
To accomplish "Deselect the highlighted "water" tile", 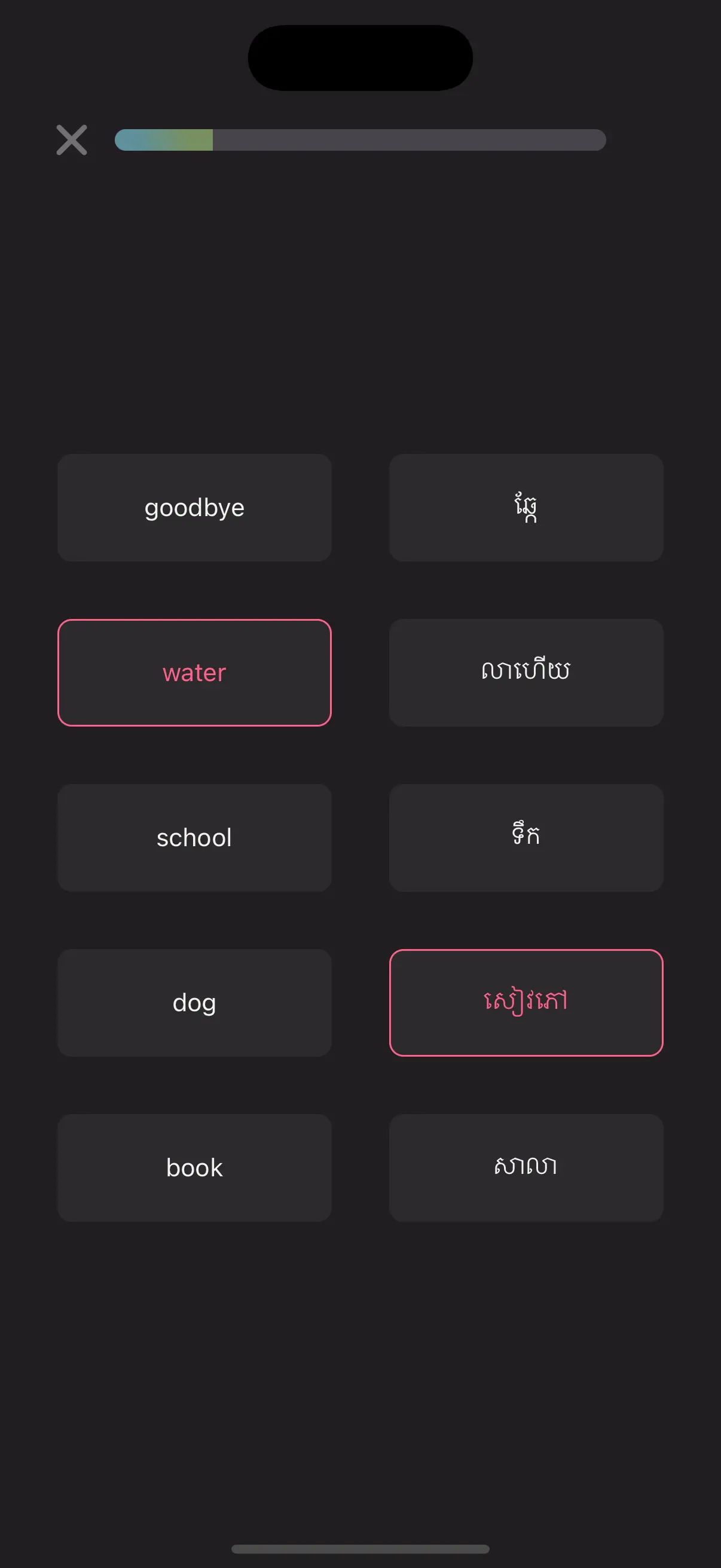I will pos(194,672).
